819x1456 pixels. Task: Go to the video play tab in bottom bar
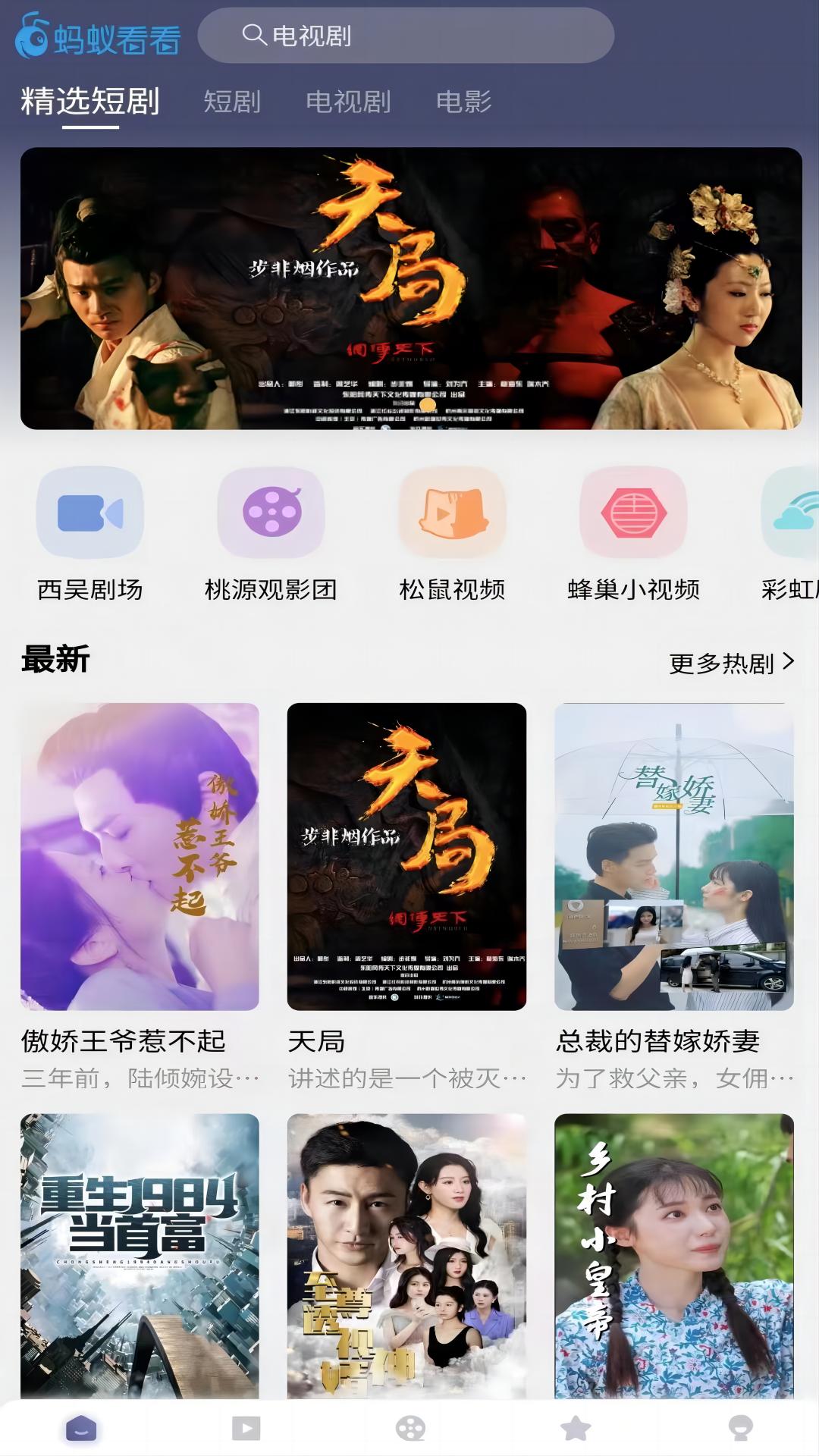(x=246, y=1429)
